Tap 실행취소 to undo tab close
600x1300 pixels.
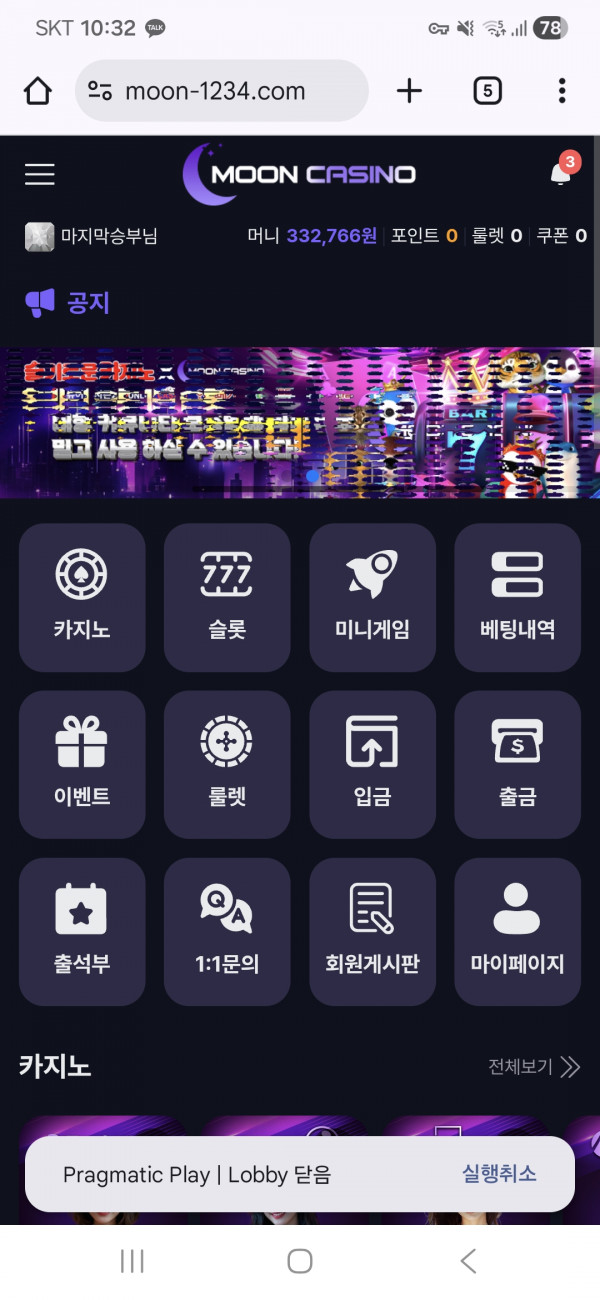499,1174
